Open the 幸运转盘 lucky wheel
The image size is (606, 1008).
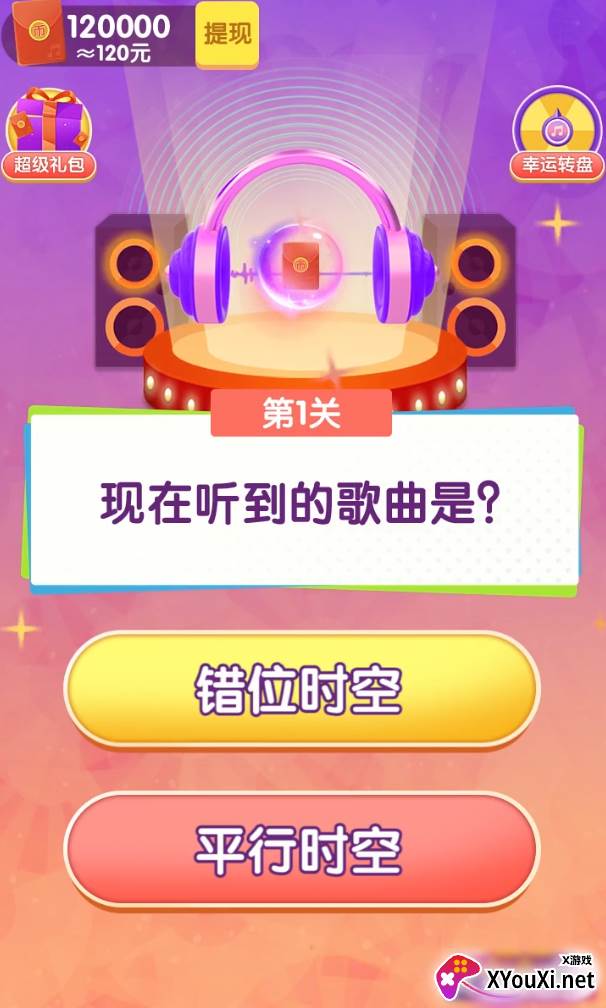(557, 134)
